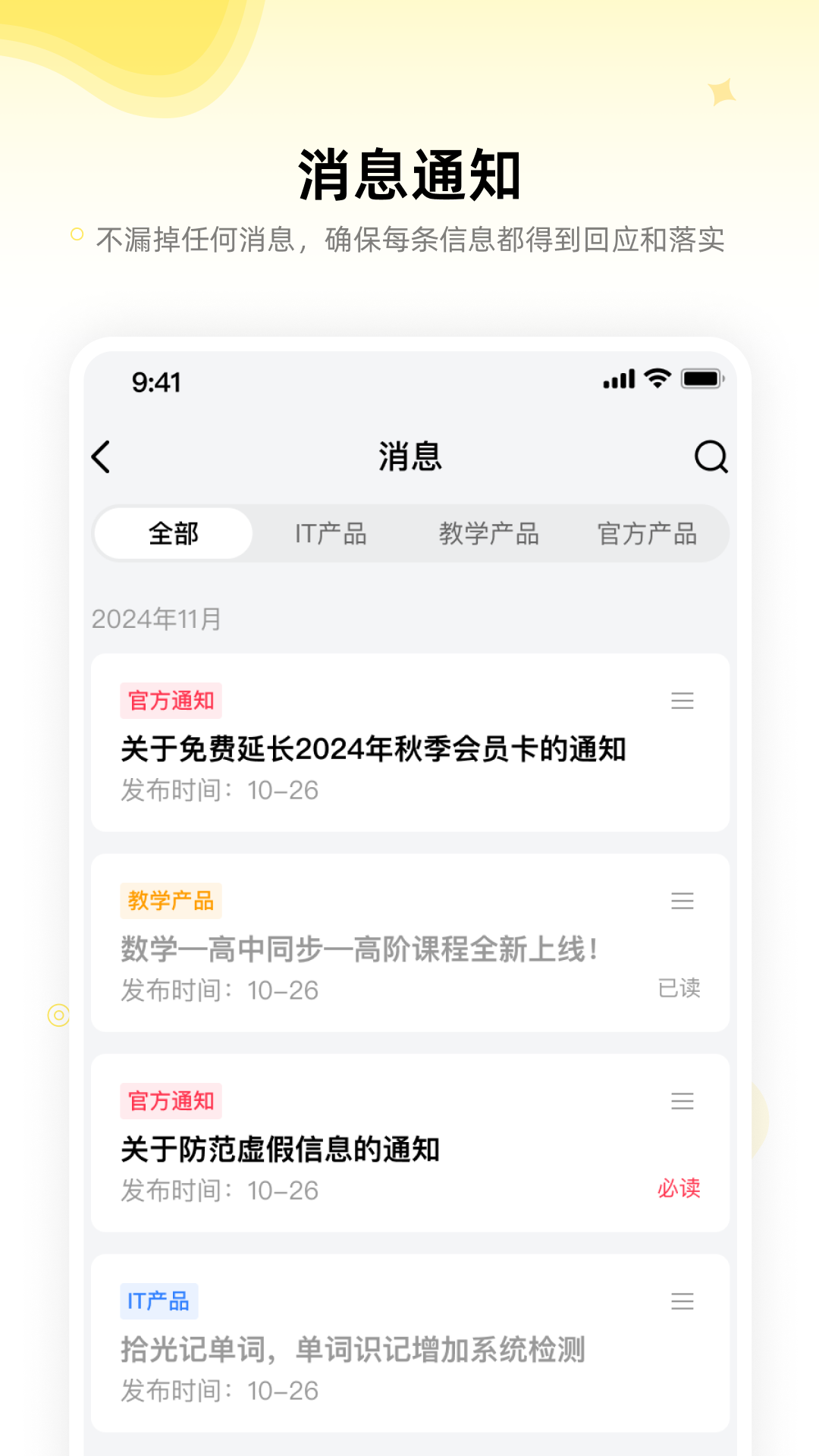This screenshot has height=1456, width=819.
Task: Toggle 已读 status on 数学高阶课程 message
Action: click(680, 988)
